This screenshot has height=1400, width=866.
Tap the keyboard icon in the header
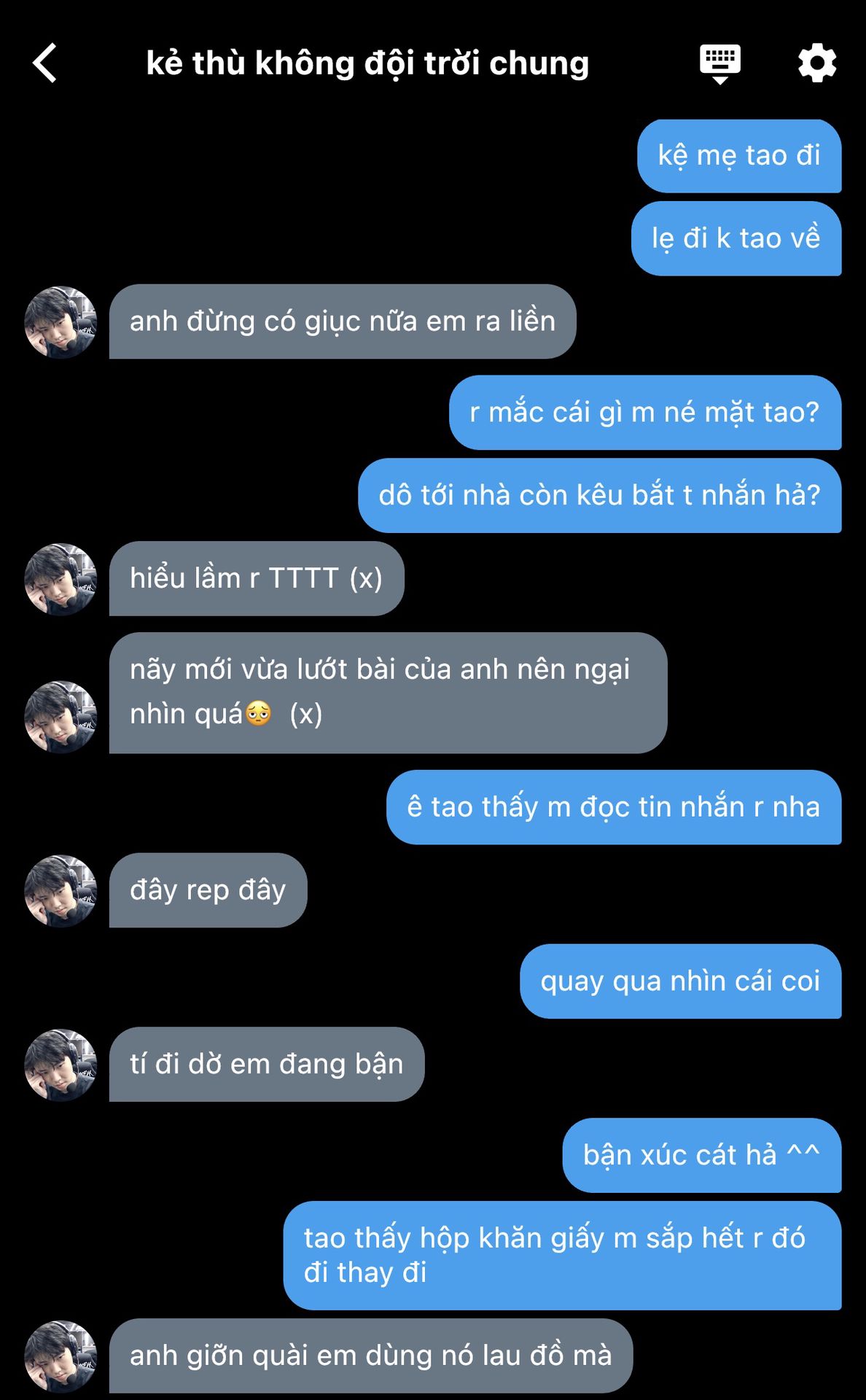click(x=719, y=63)
